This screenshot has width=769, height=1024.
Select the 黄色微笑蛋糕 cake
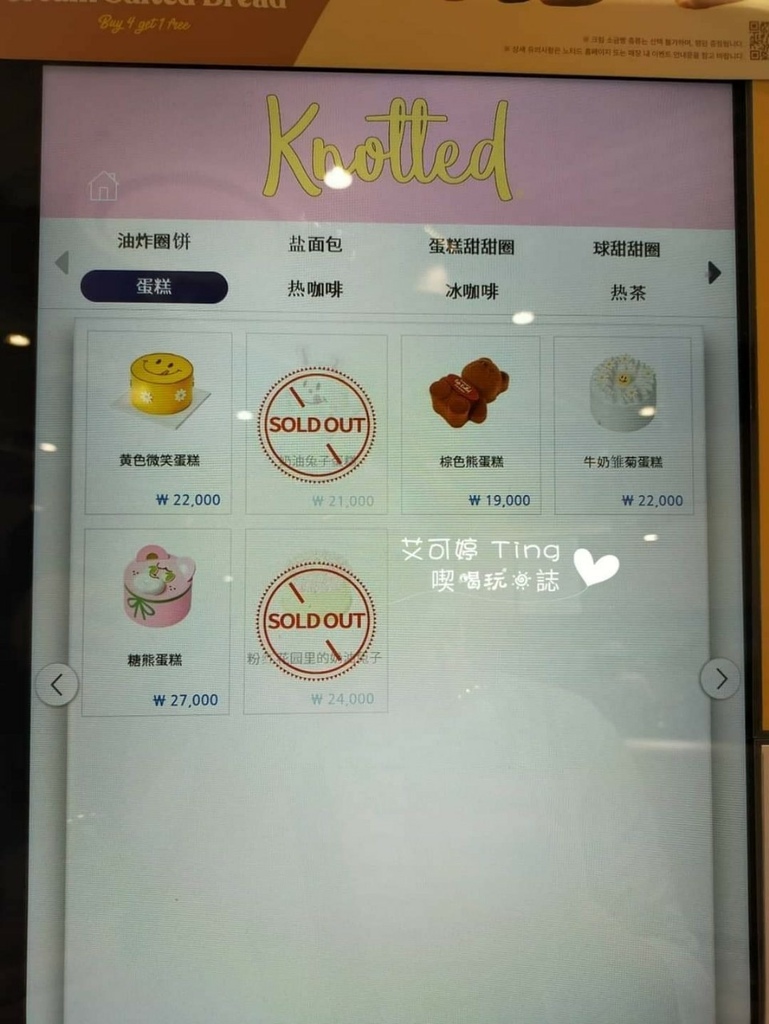point(160,422)
